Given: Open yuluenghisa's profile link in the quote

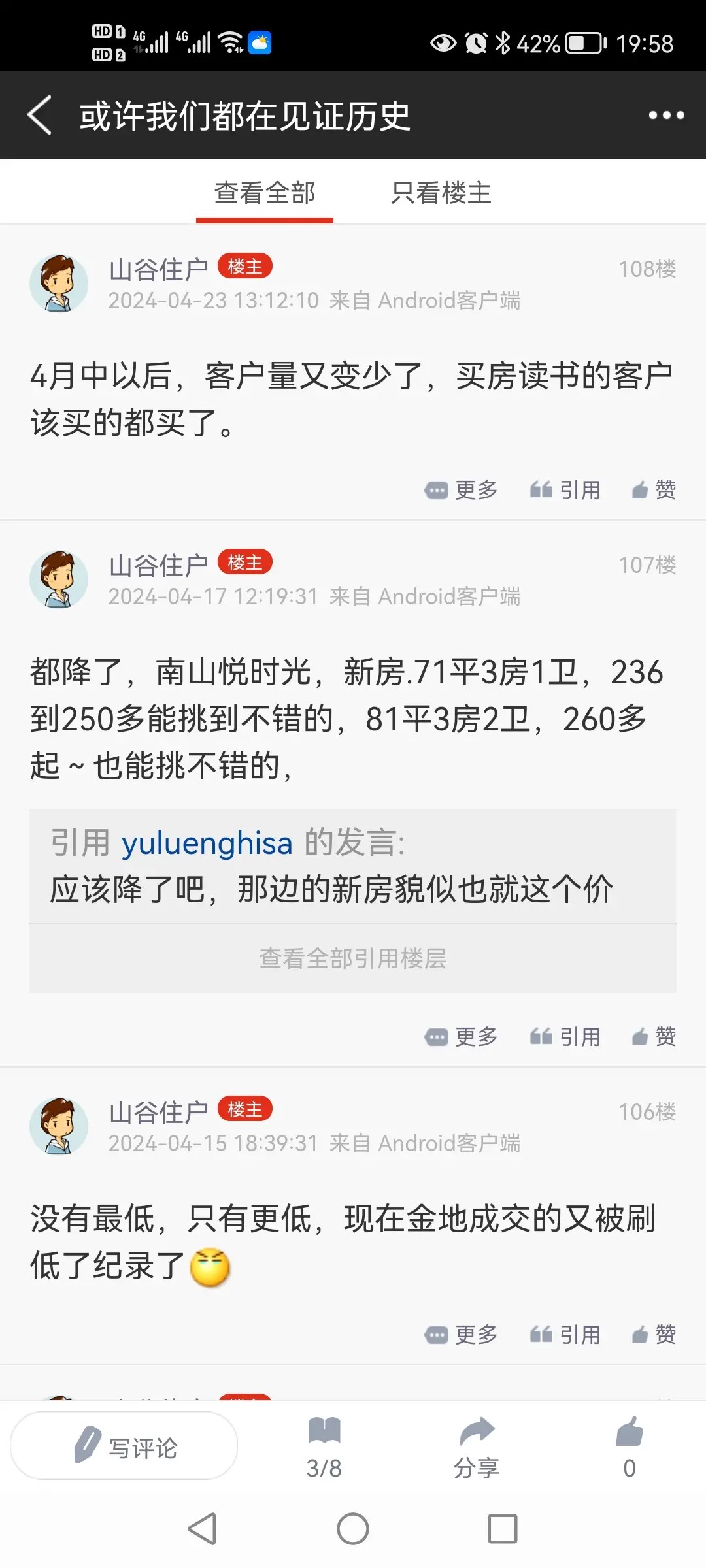Looking at the screenshot, I should (207, 843).
